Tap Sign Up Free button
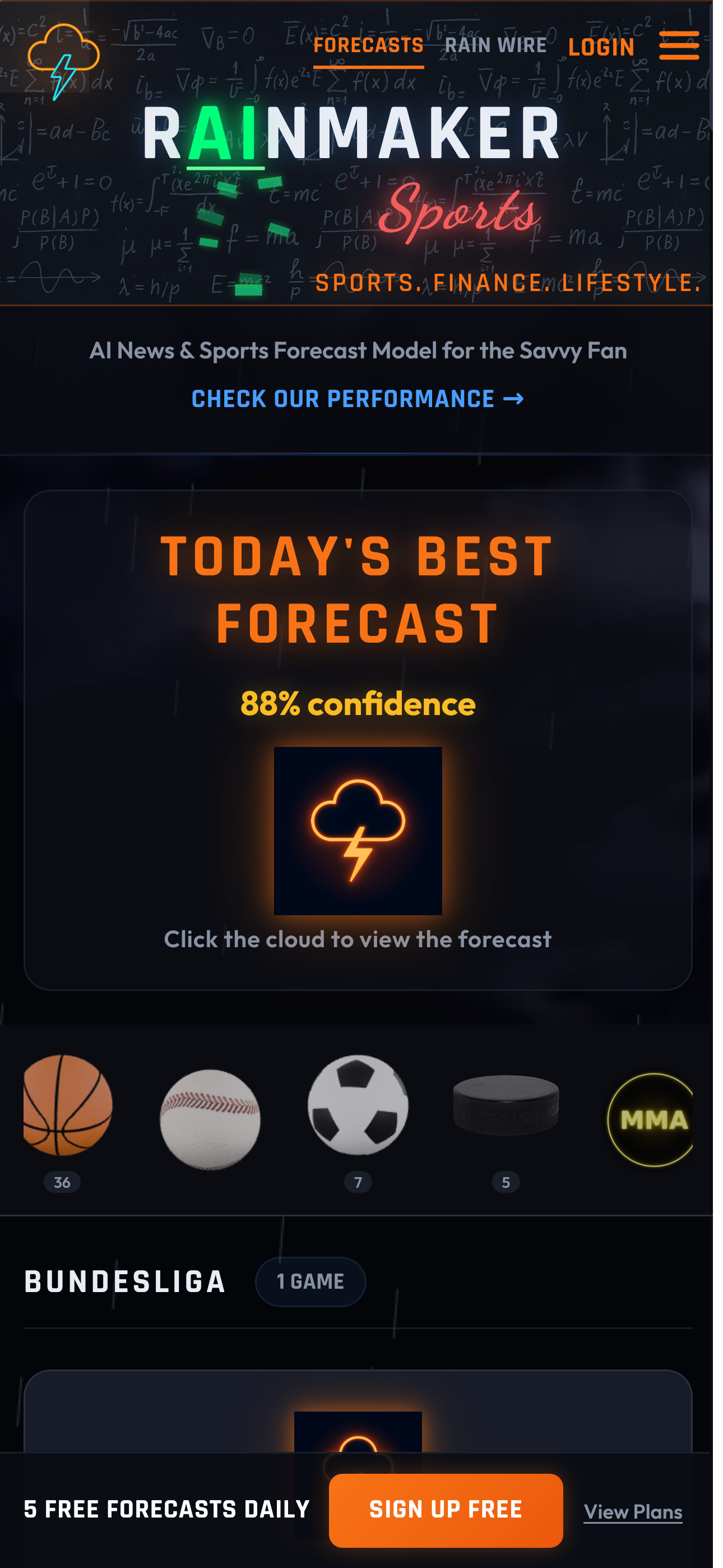 pyautogui.click(x=446, y=1510)
